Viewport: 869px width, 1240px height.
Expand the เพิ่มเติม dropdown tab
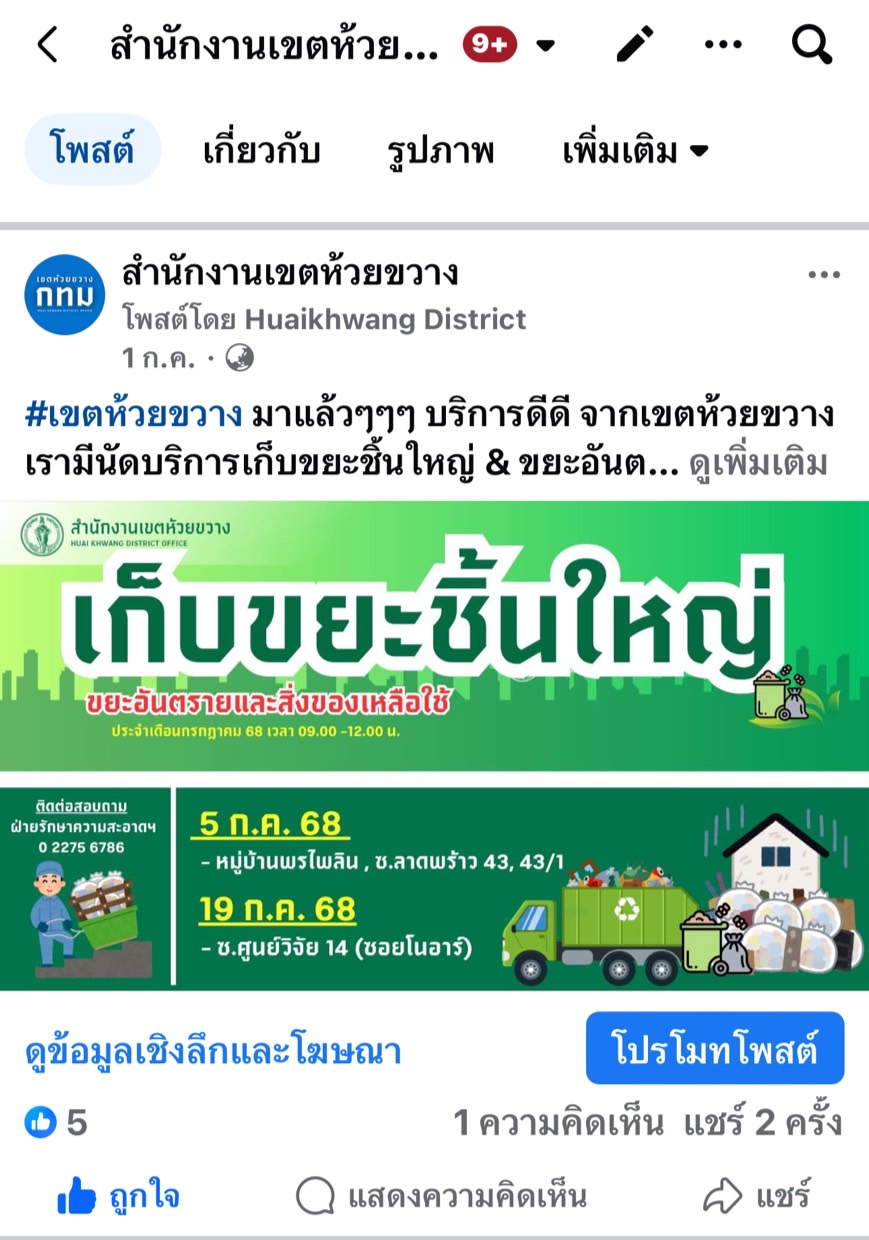[636, 151]
